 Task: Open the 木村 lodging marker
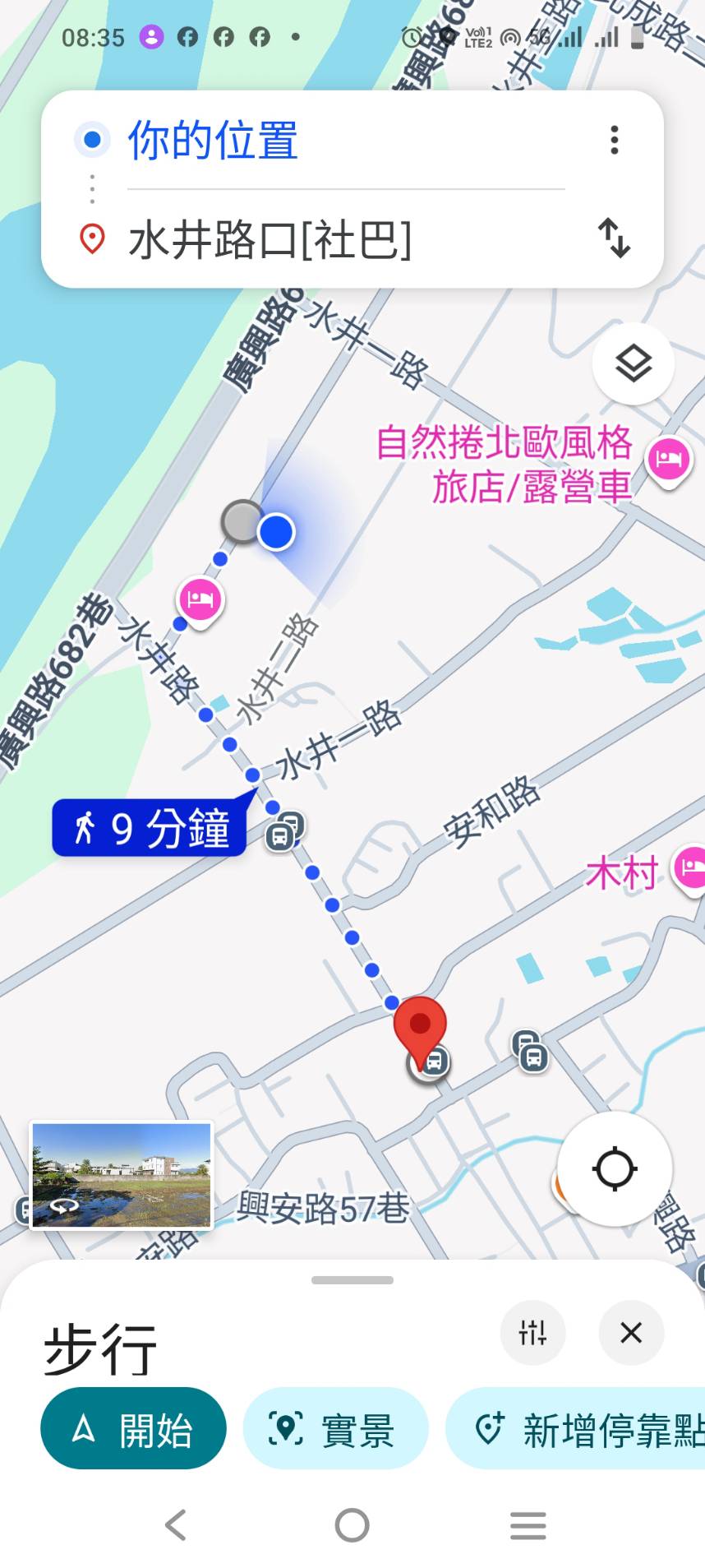[x=689, y=868]
